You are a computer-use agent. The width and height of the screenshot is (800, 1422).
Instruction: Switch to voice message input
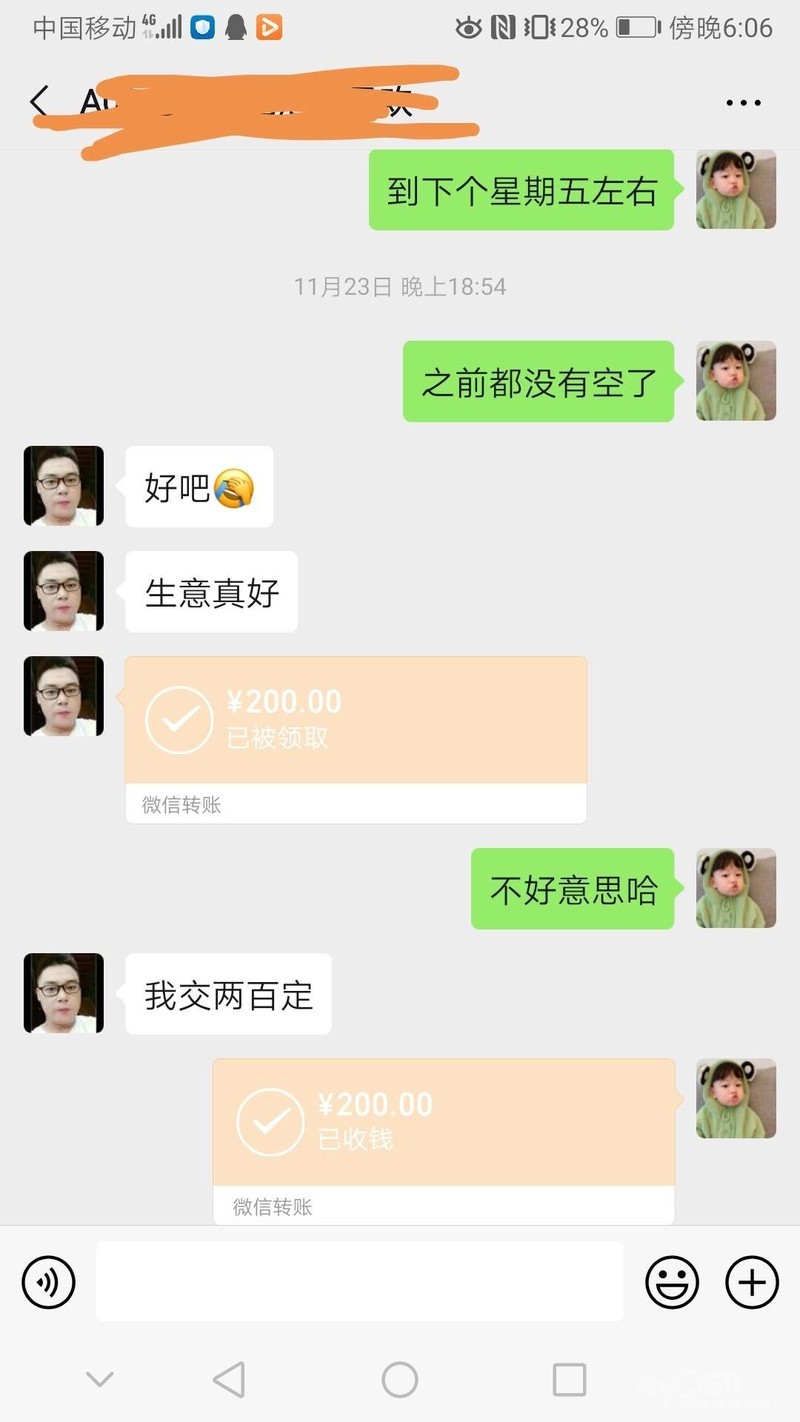49,1281
